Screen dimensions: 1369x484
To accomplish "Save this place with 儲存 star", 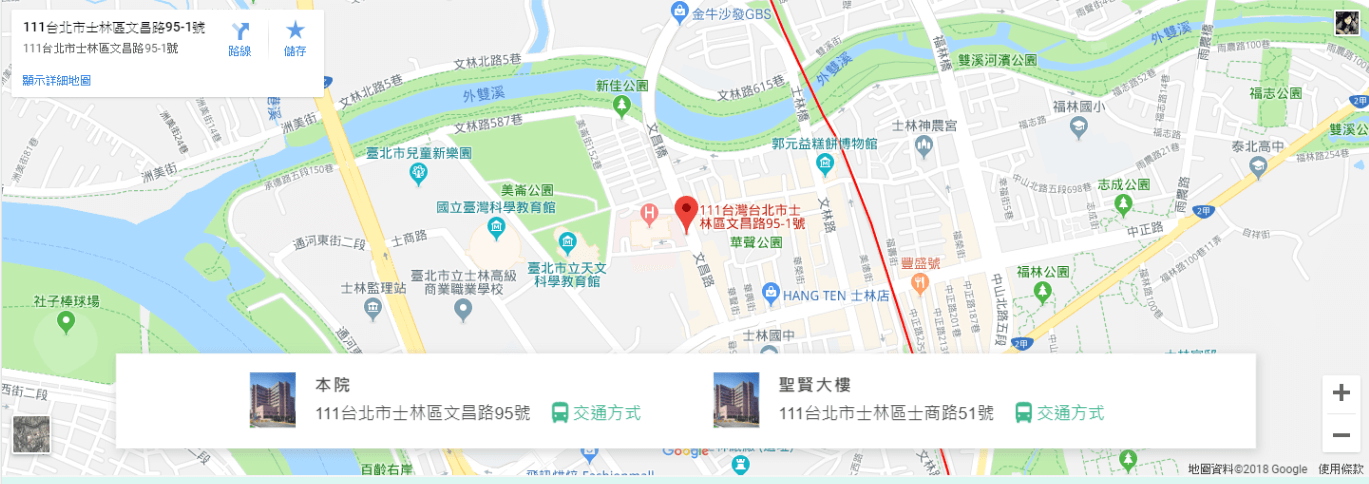I will tap(295, 38).
